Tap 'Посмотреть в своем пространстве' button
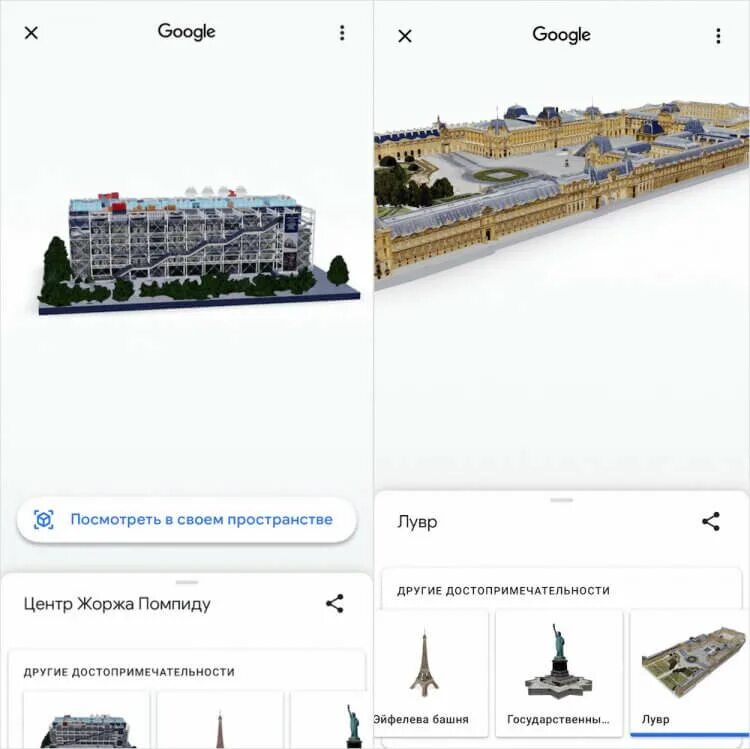Screen dimensions: 750x749 coord(186,520)
